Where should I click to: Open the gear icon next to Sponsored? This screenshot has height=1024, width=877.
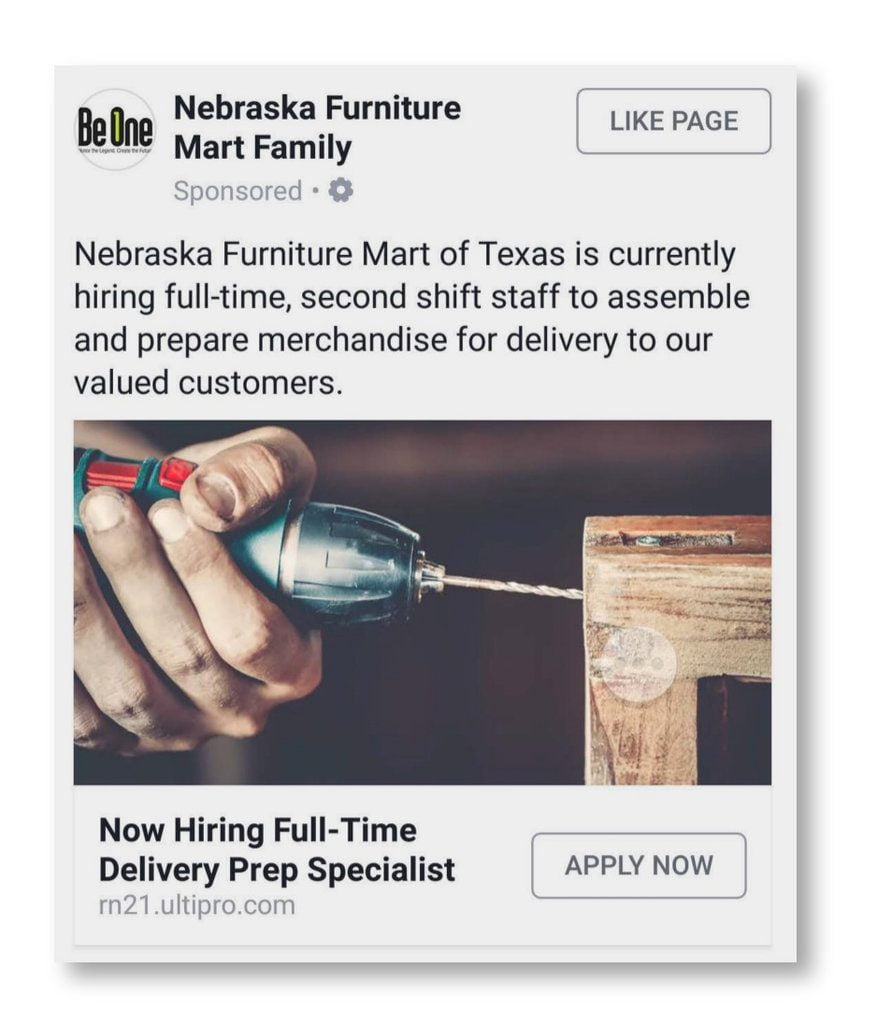pyautogui.click(x=341, y=190)
